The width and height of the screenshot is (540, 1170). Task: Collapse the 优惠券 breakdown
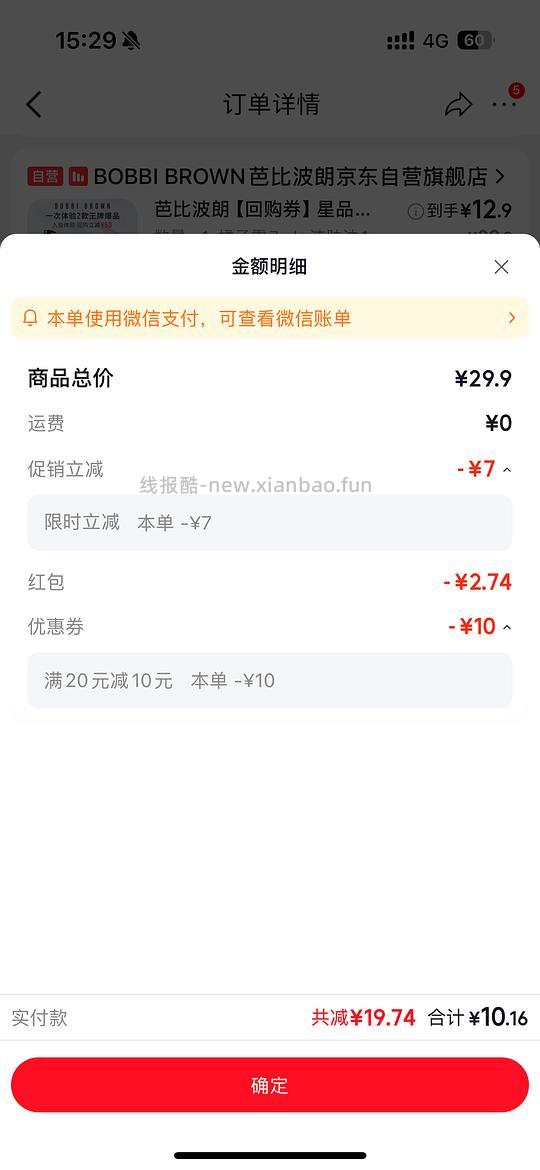(507, 628)
